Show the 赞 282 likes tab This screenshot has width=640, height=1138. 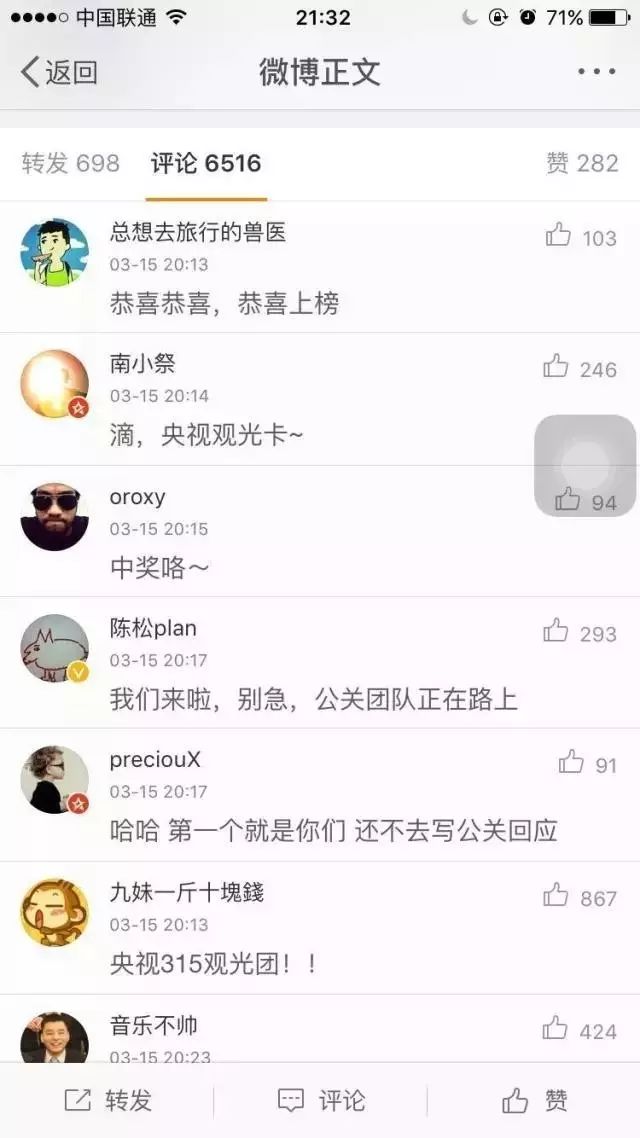click(582, 163)
